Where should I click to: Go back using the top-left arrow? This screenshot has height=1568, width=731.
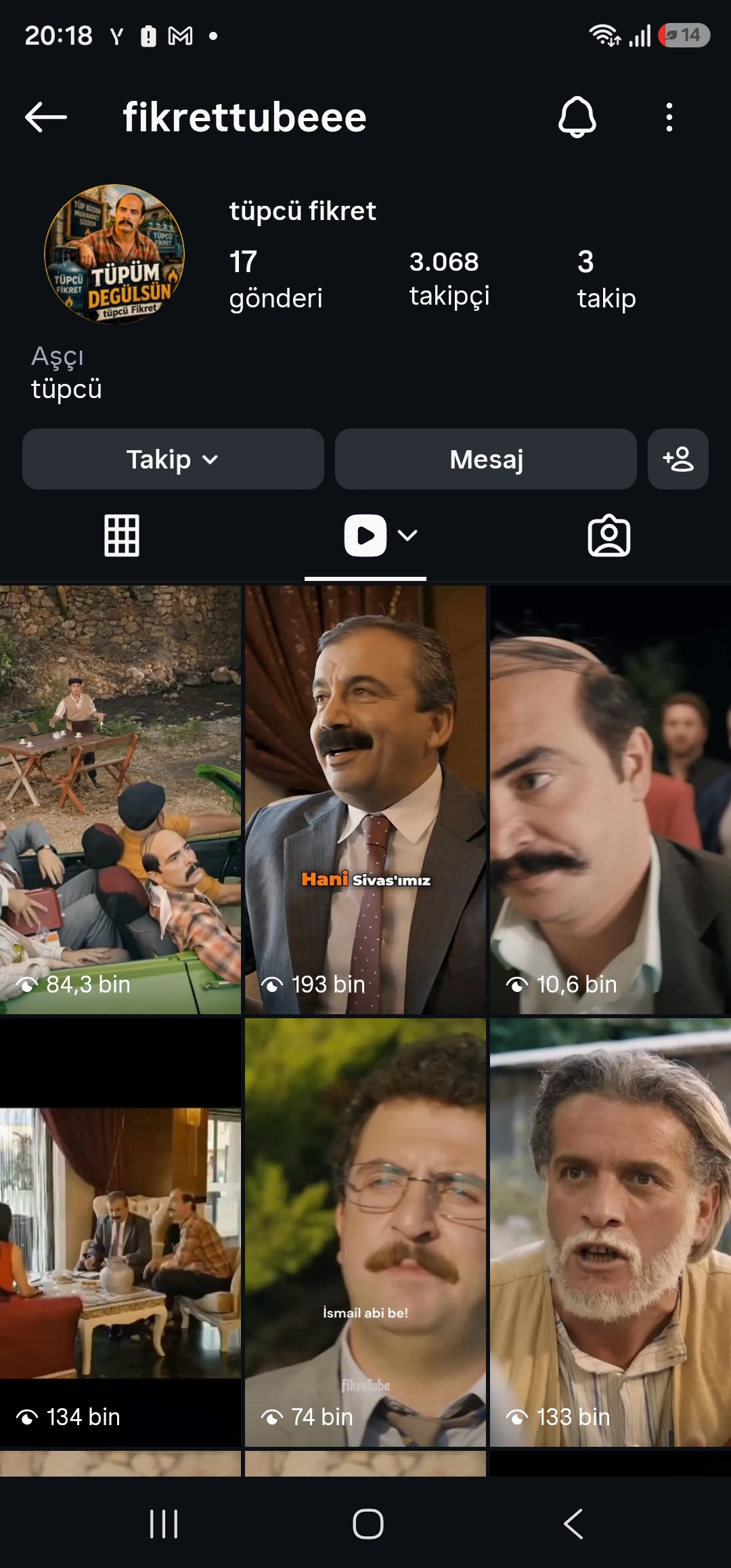pyautogui.click(x=45, y=117)
